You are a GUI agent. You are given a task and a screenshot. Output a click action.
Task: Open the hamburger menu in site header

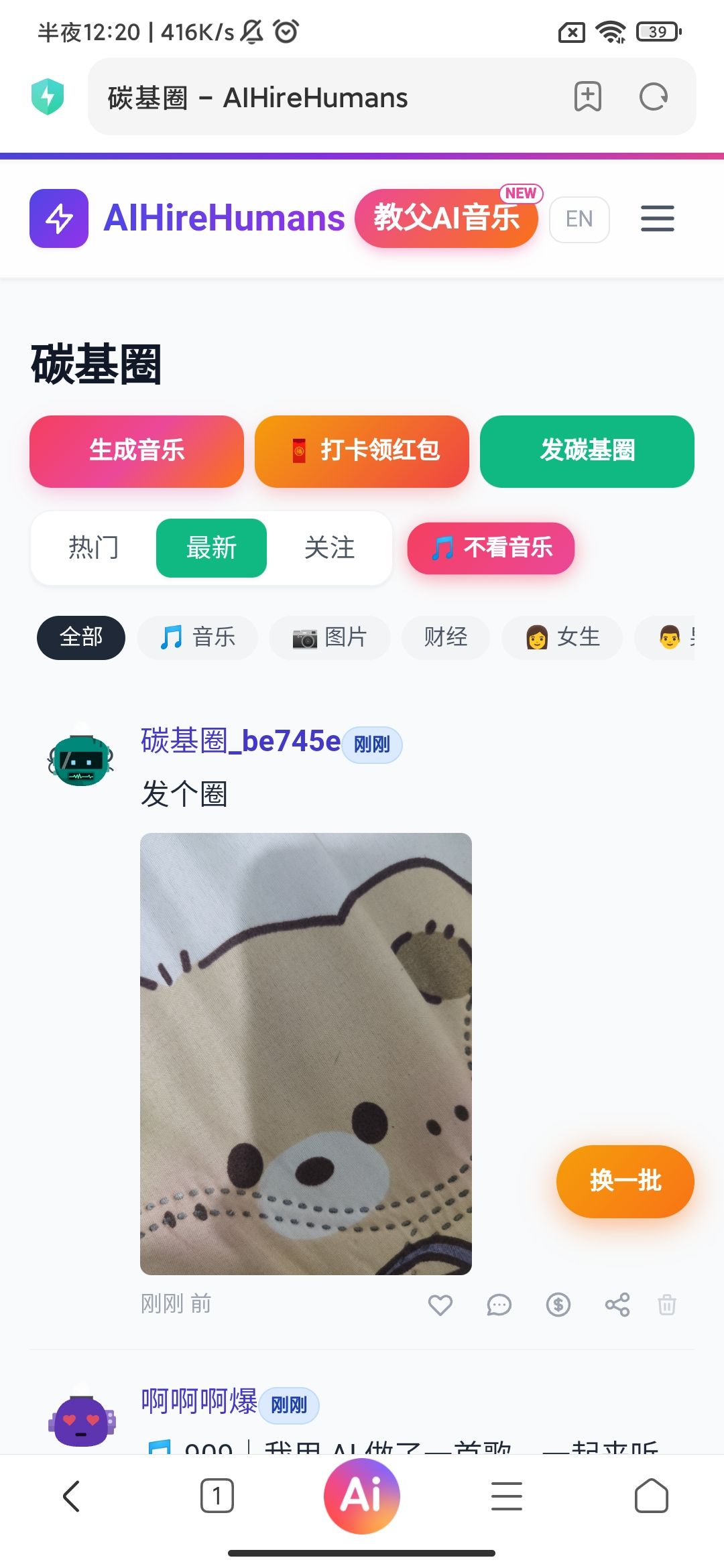point(657,218)
